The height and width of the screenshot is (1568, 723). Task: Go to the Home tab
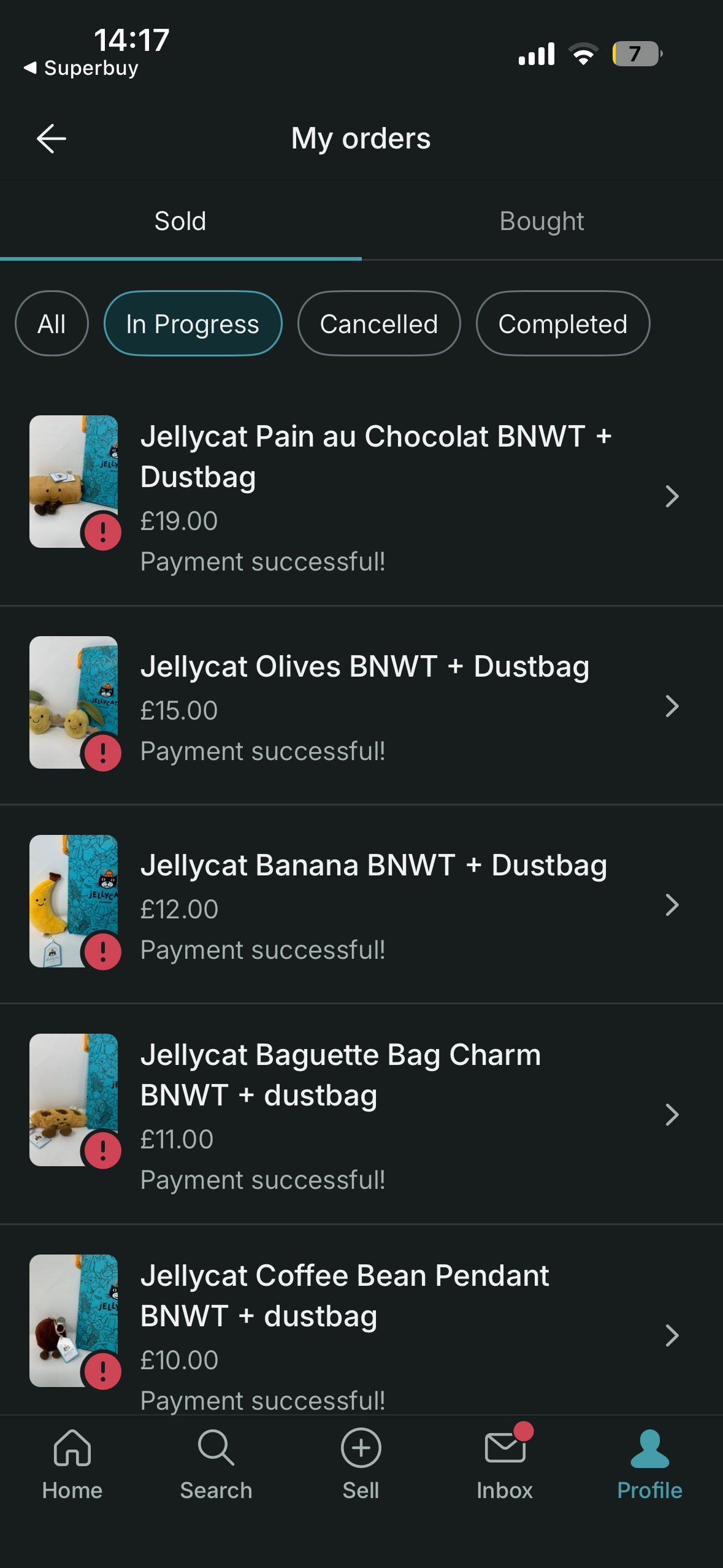[72, 1462]
